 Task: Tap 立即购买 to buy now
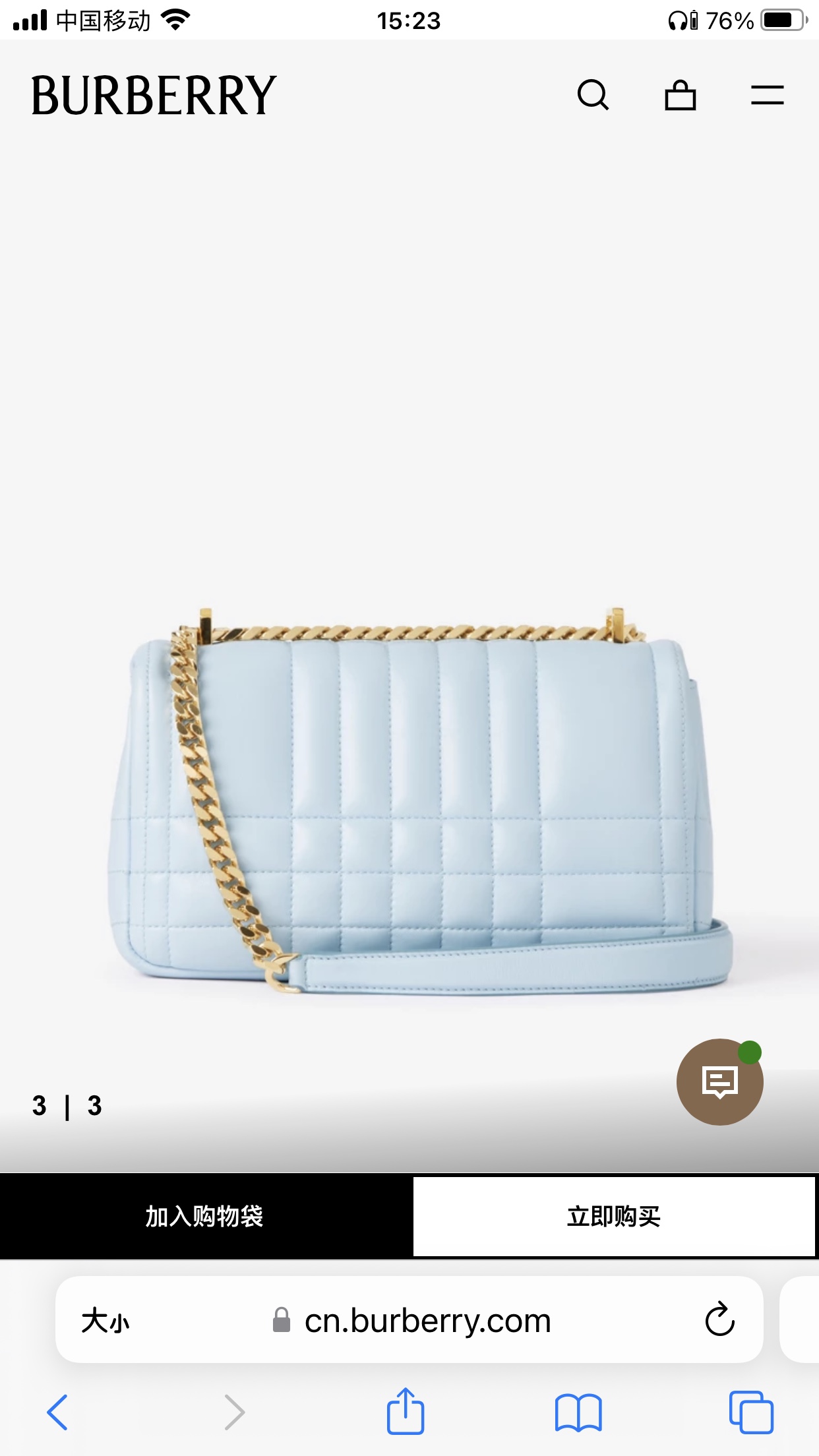coord(614,1217)
